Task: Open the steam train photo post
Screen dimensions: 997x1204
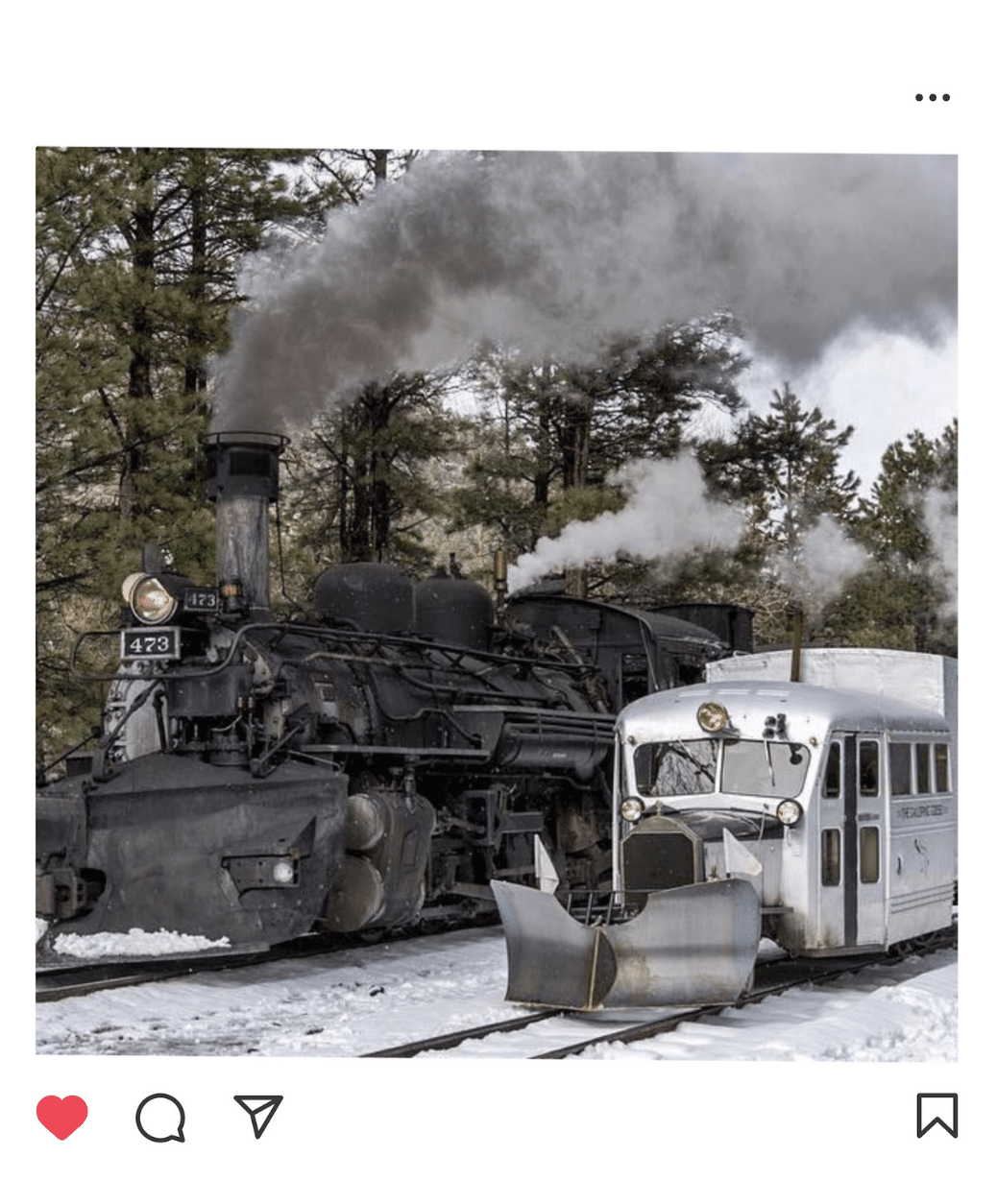Action: pyautogui.click(x=497, y=603)
